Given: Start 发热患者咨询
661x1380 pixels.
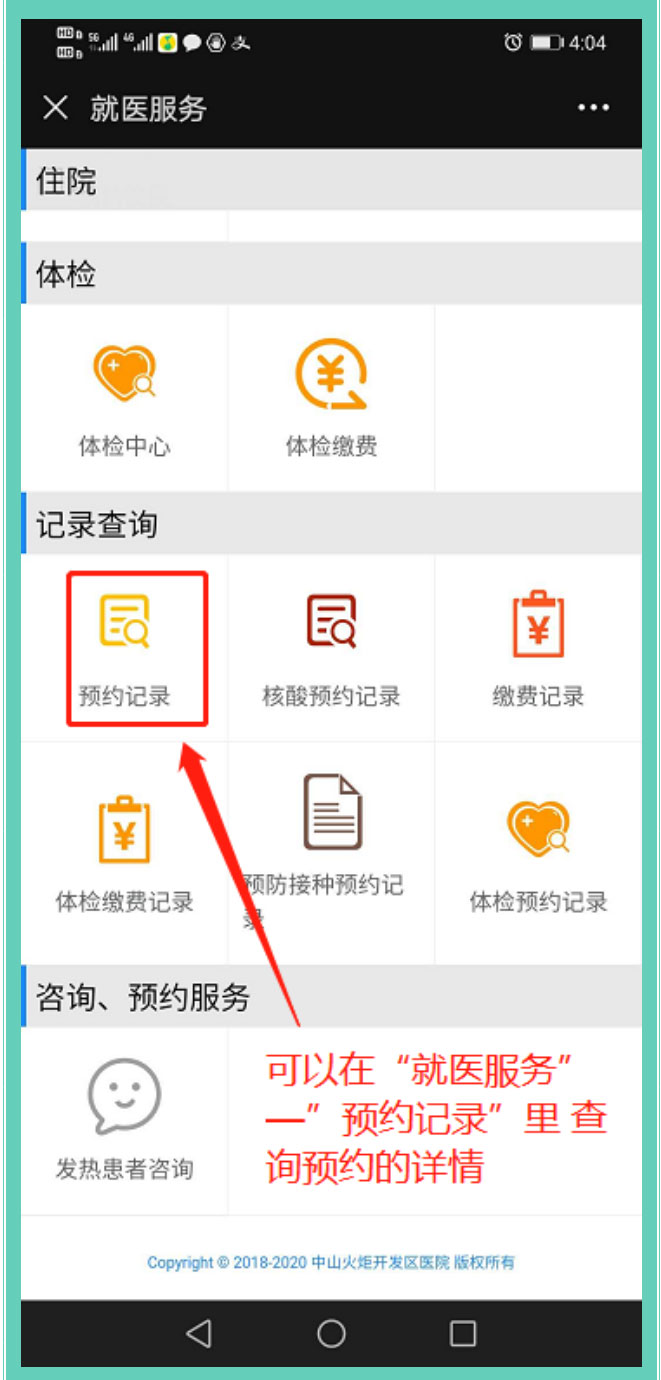Looking at the screenshot, I should click(x=124, y=1121).
